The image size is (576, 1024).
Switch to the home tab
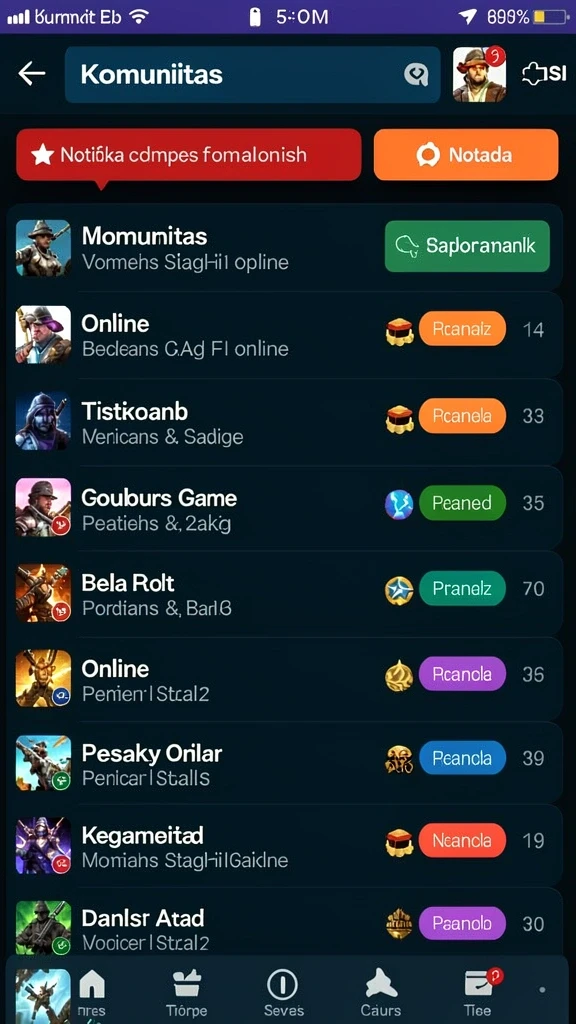(91, 993)
